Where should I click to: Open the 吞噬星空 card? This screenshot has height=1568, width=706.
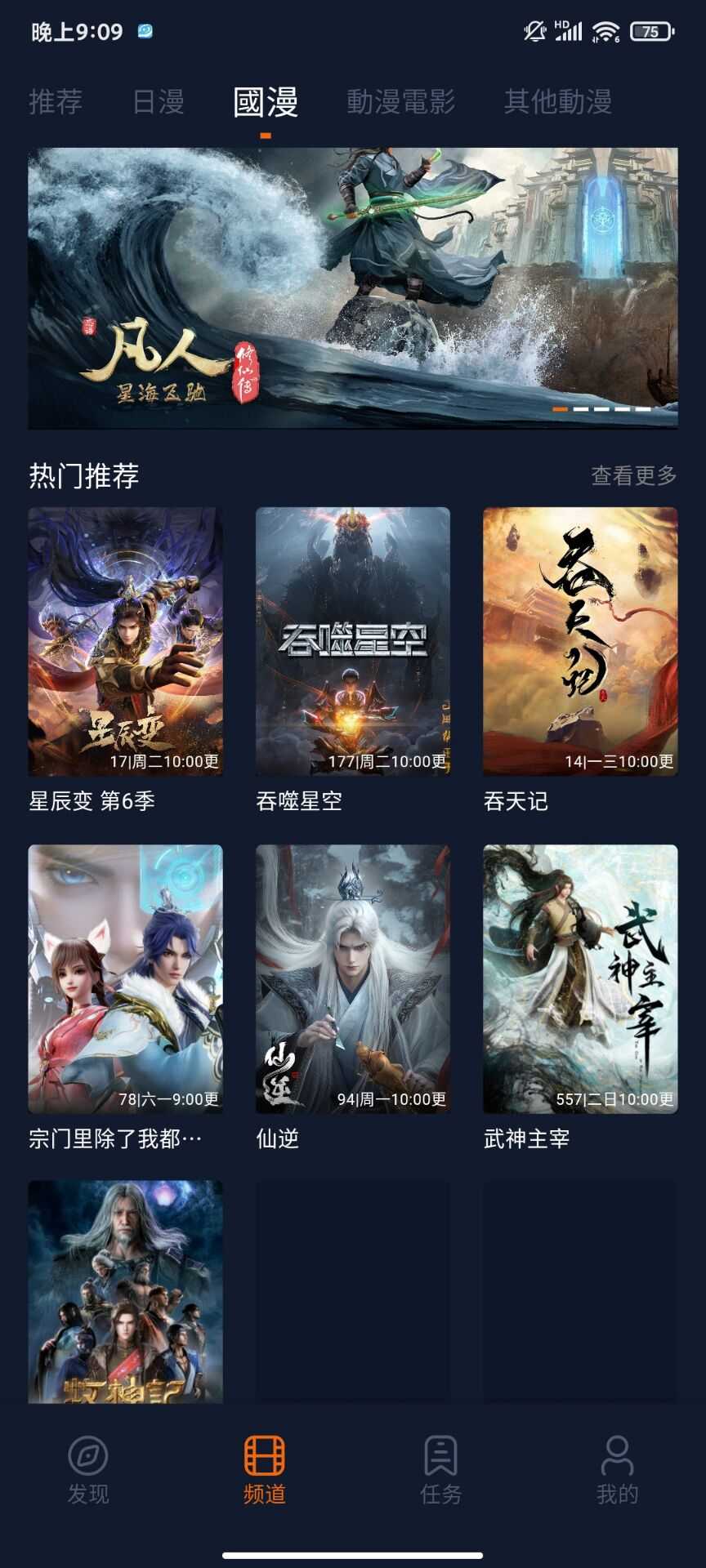pyautogui.click(x=353, y=642)
